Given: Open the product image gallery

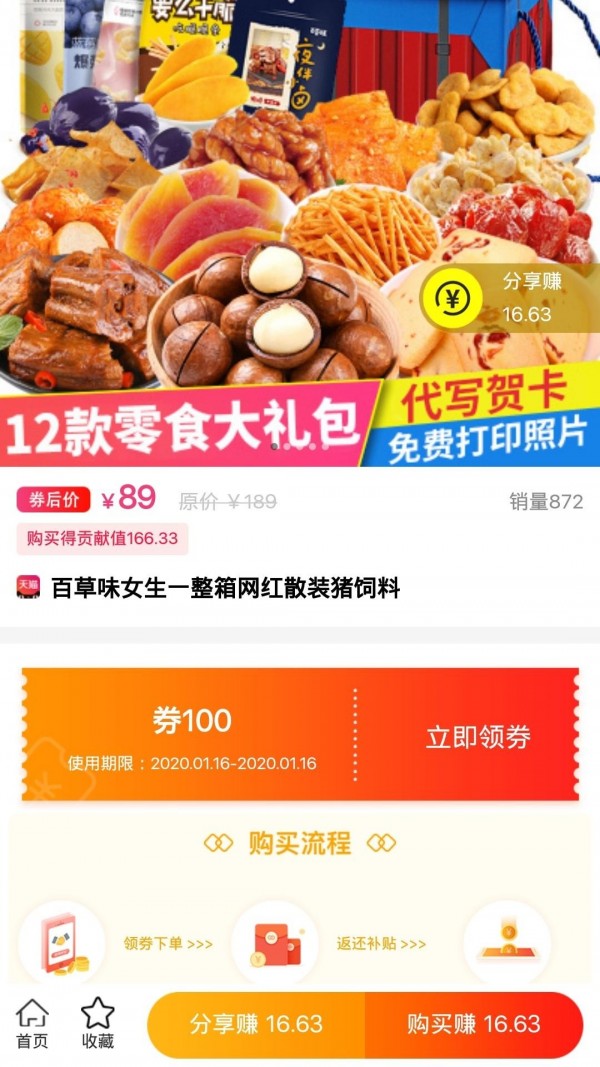Looking at the screenshot, I should [300, 233].
